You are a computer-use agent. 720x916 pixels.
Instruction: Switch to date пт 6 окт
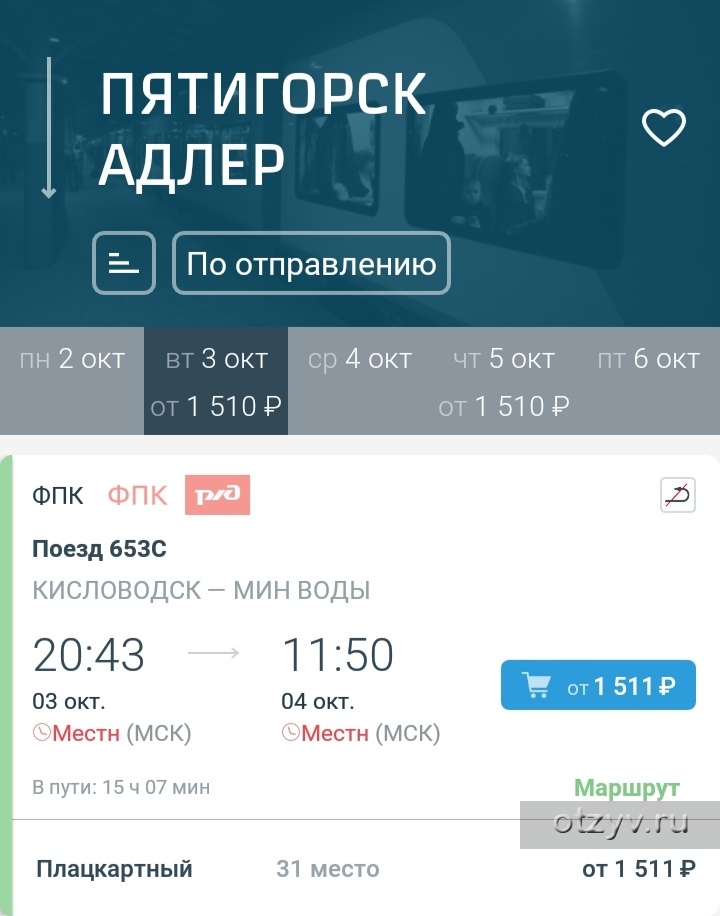[x=648, y=360]
